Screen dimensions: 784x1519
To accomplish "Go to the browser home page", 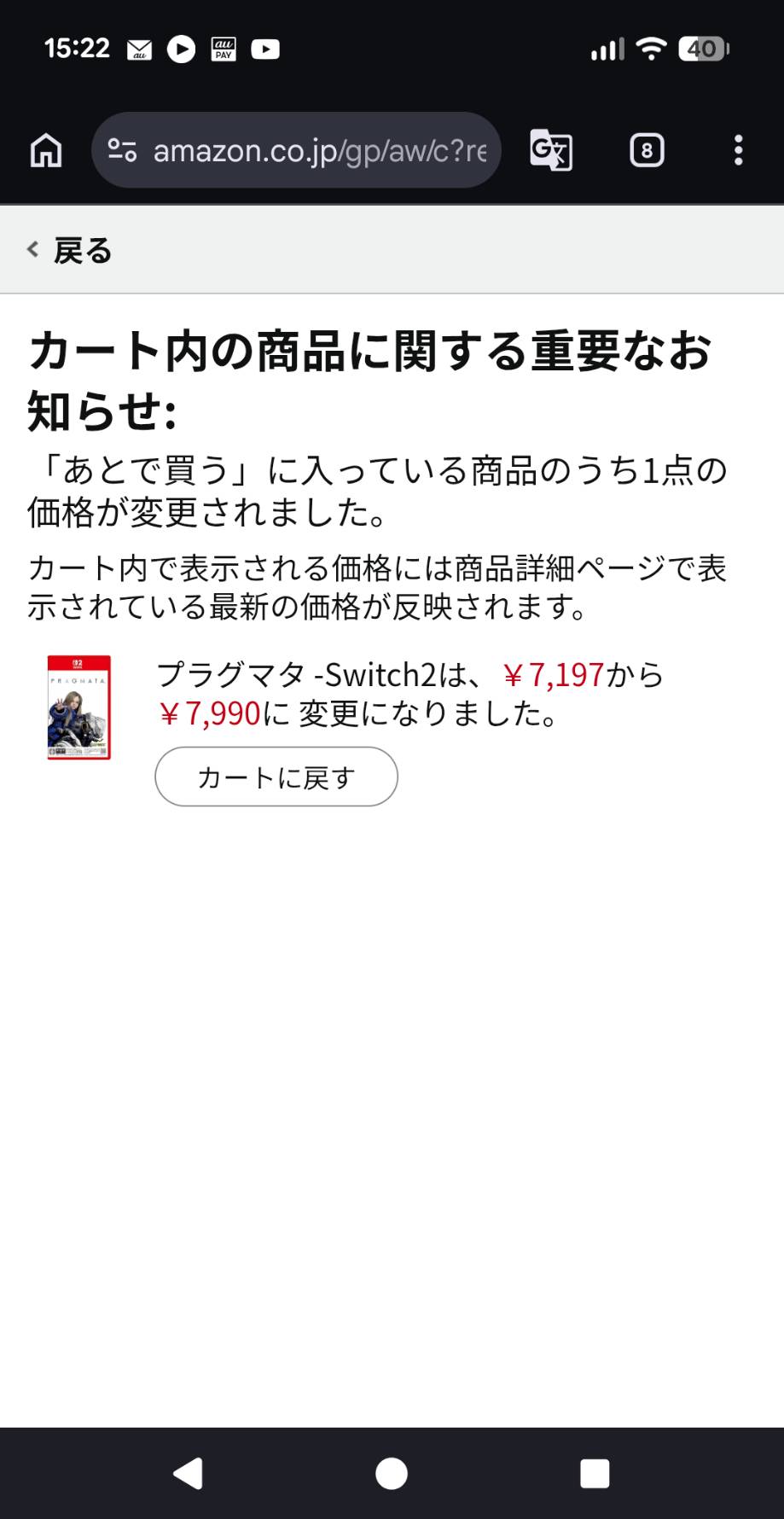I will coord(46,151).
